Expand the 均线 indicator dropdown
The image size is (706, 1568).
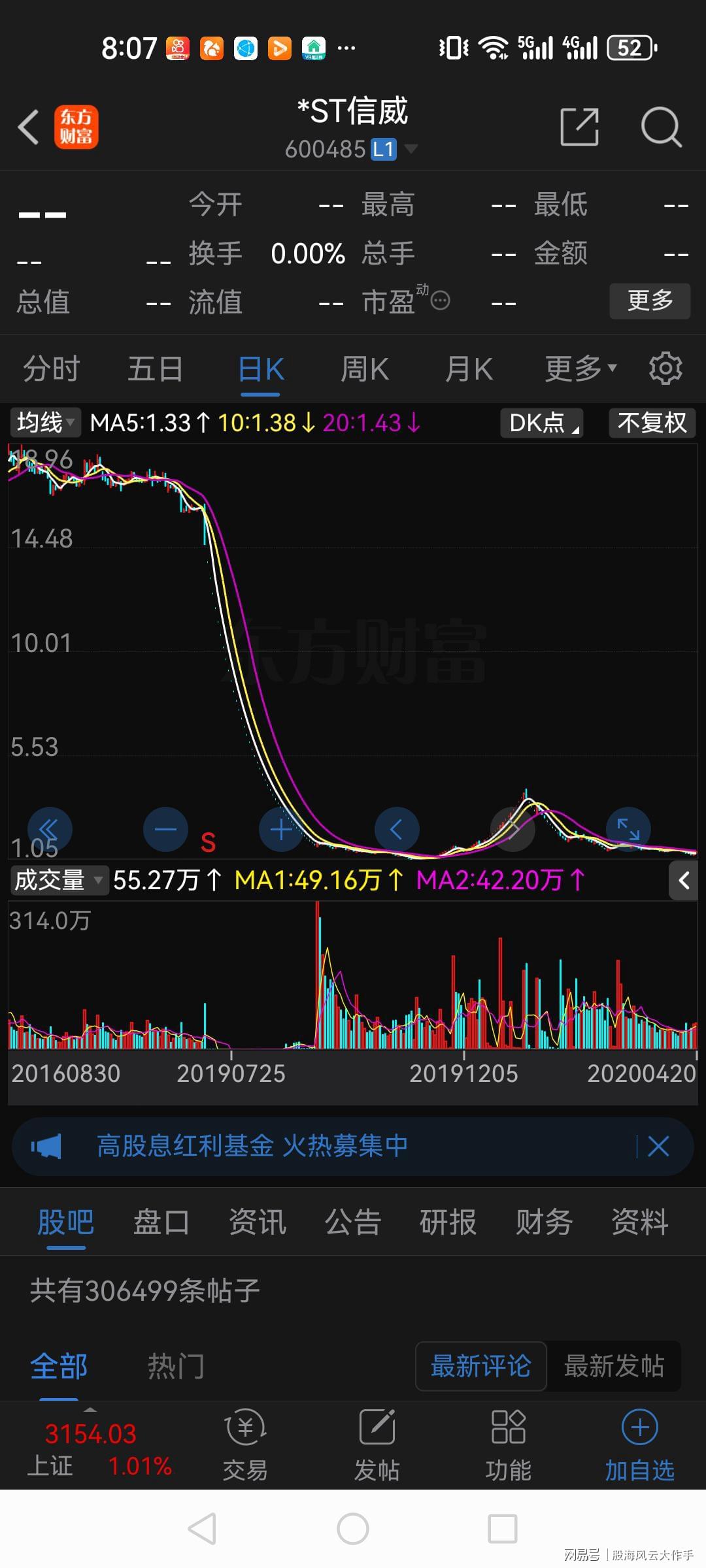click(45, 423)
